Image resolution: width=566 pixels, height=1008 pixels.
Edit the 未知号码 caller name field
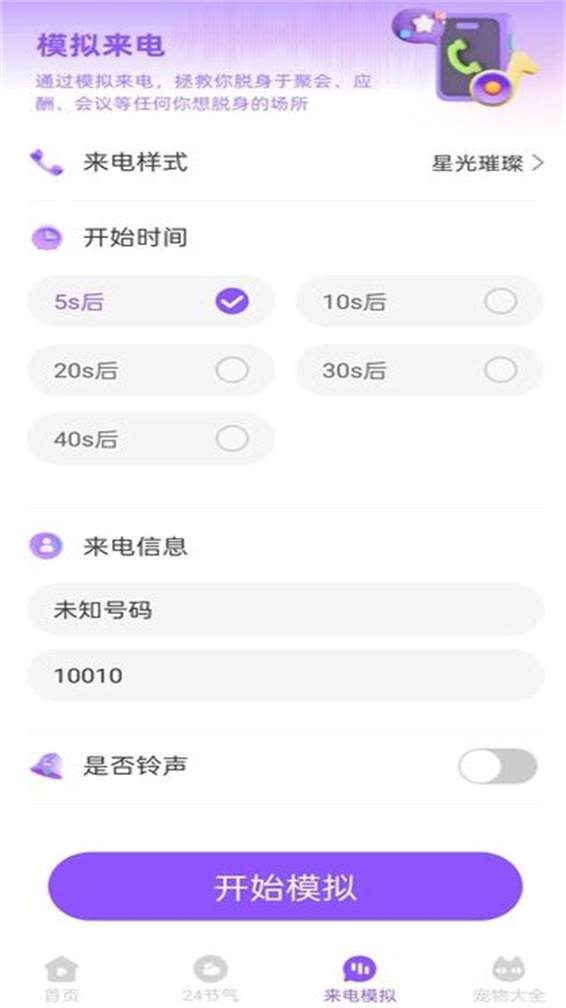(286, 609)
